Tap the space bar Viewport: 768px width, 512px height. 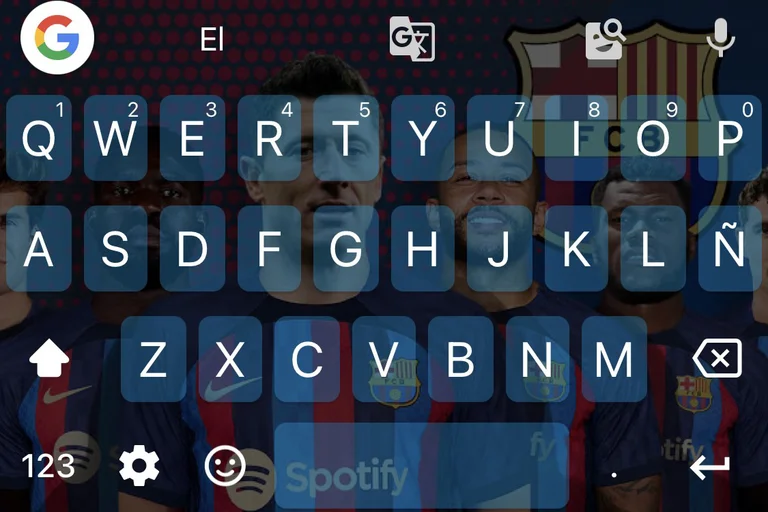421,466
